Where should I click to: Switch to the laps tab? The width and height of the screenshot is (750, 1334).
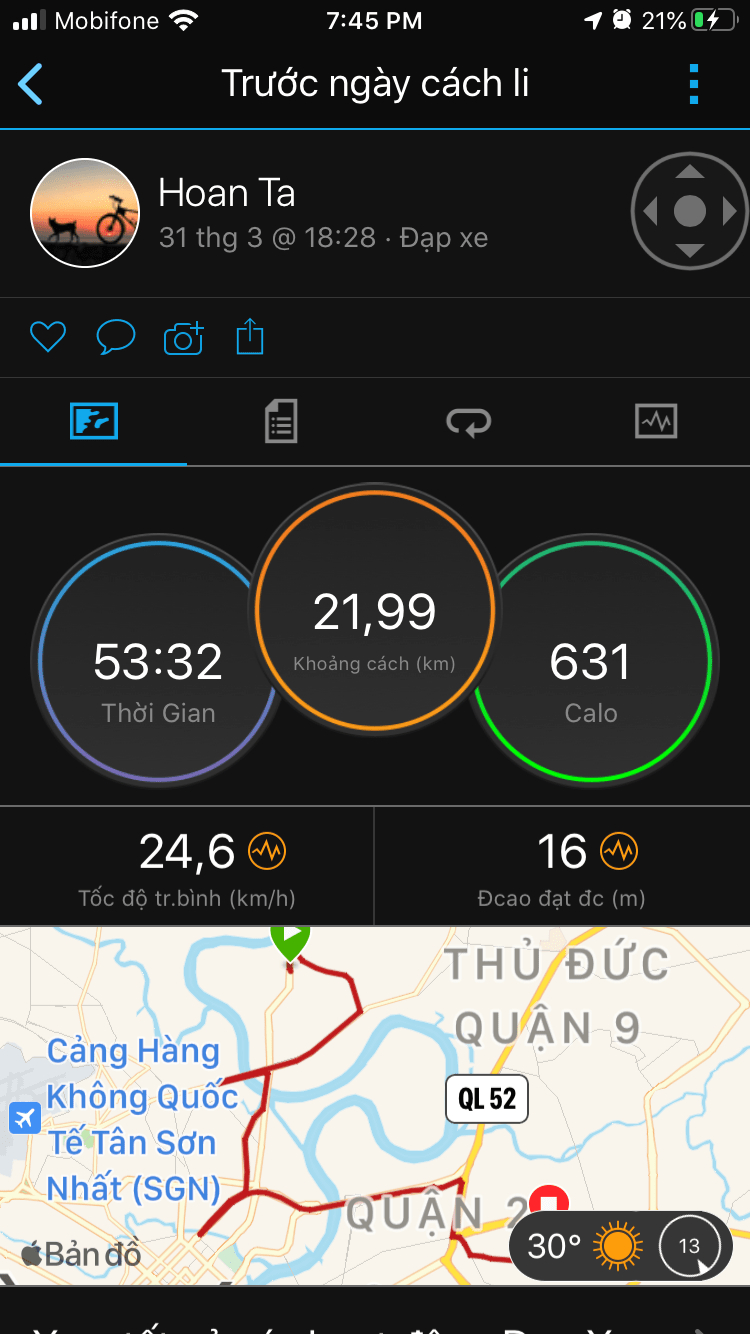click(x=468, y=421)
